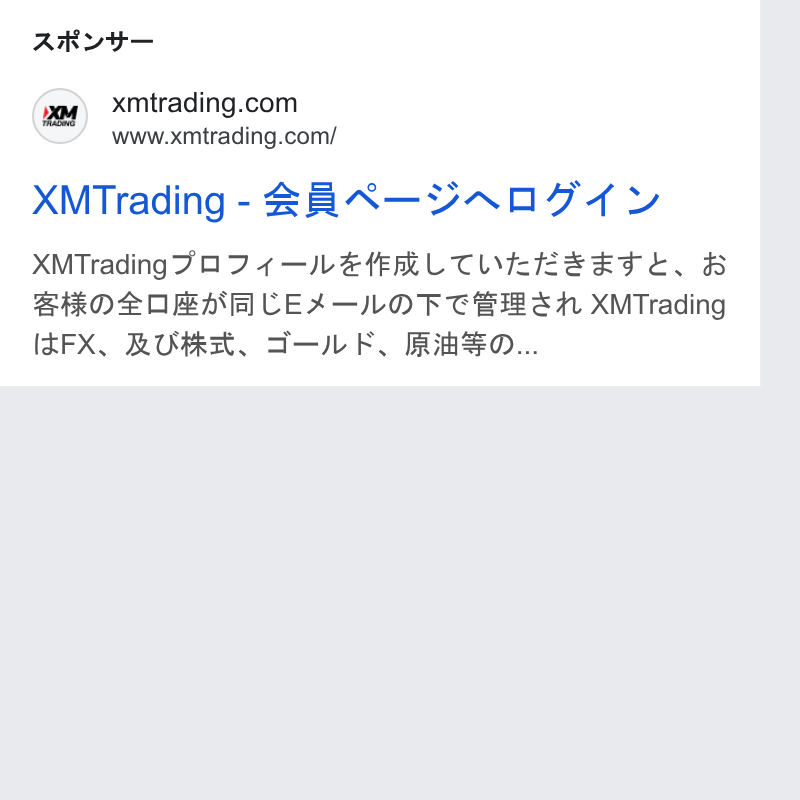Tap the xmtrading.com site address

[x=224, y=136]
